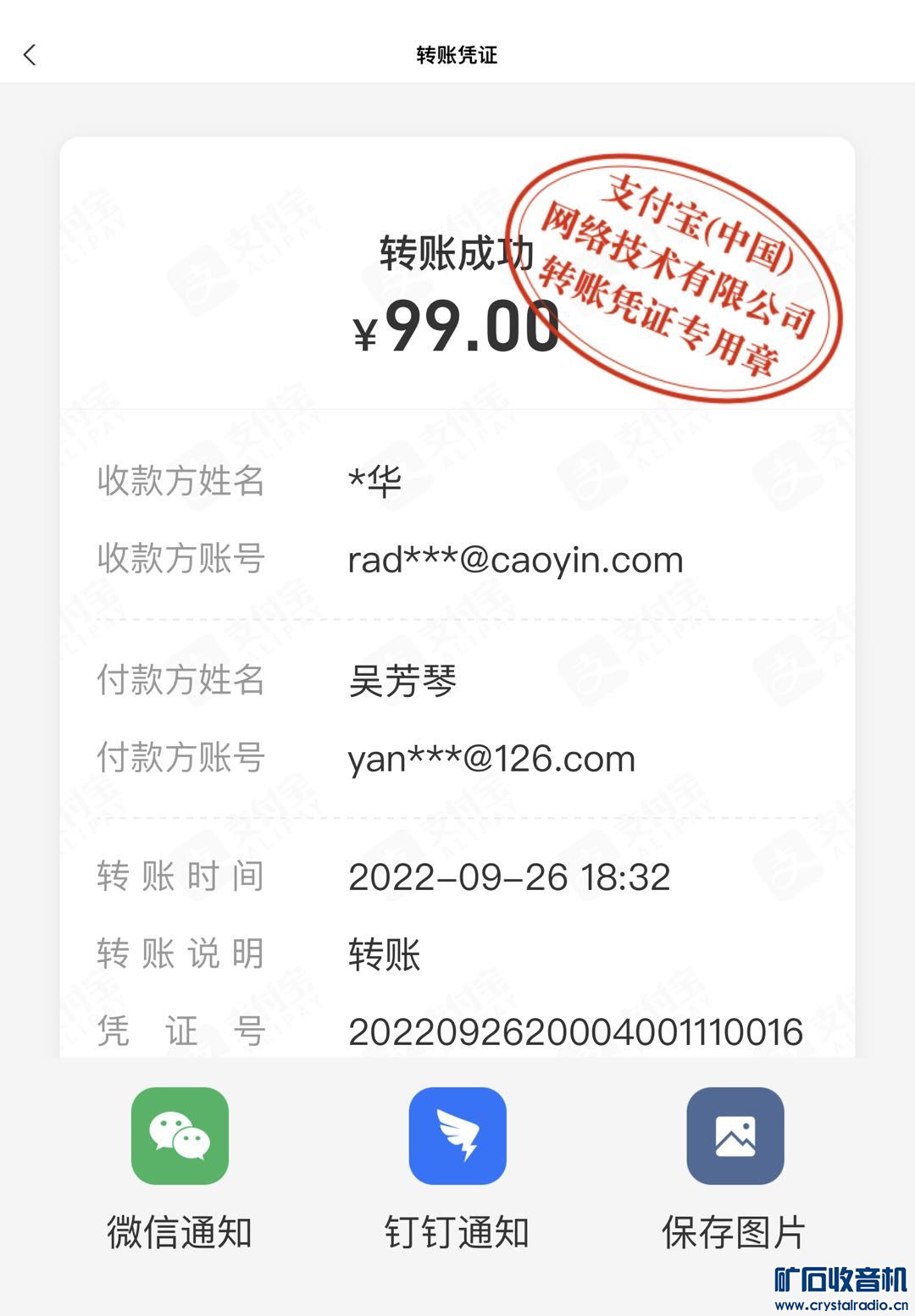Save the receipt as an image
This screenshot has height=1316, width=915.
tap(735, 1136)
